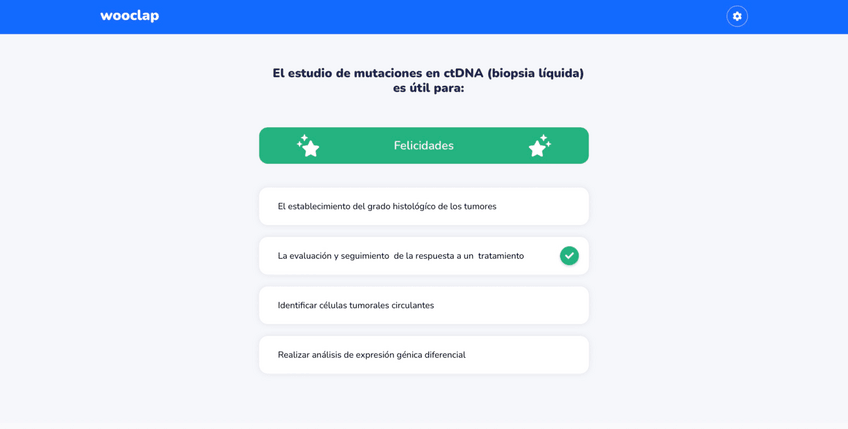The width and height of the screenshot is (848, 429).
Task: Open the settings gear icon
Action: point(737,16)
